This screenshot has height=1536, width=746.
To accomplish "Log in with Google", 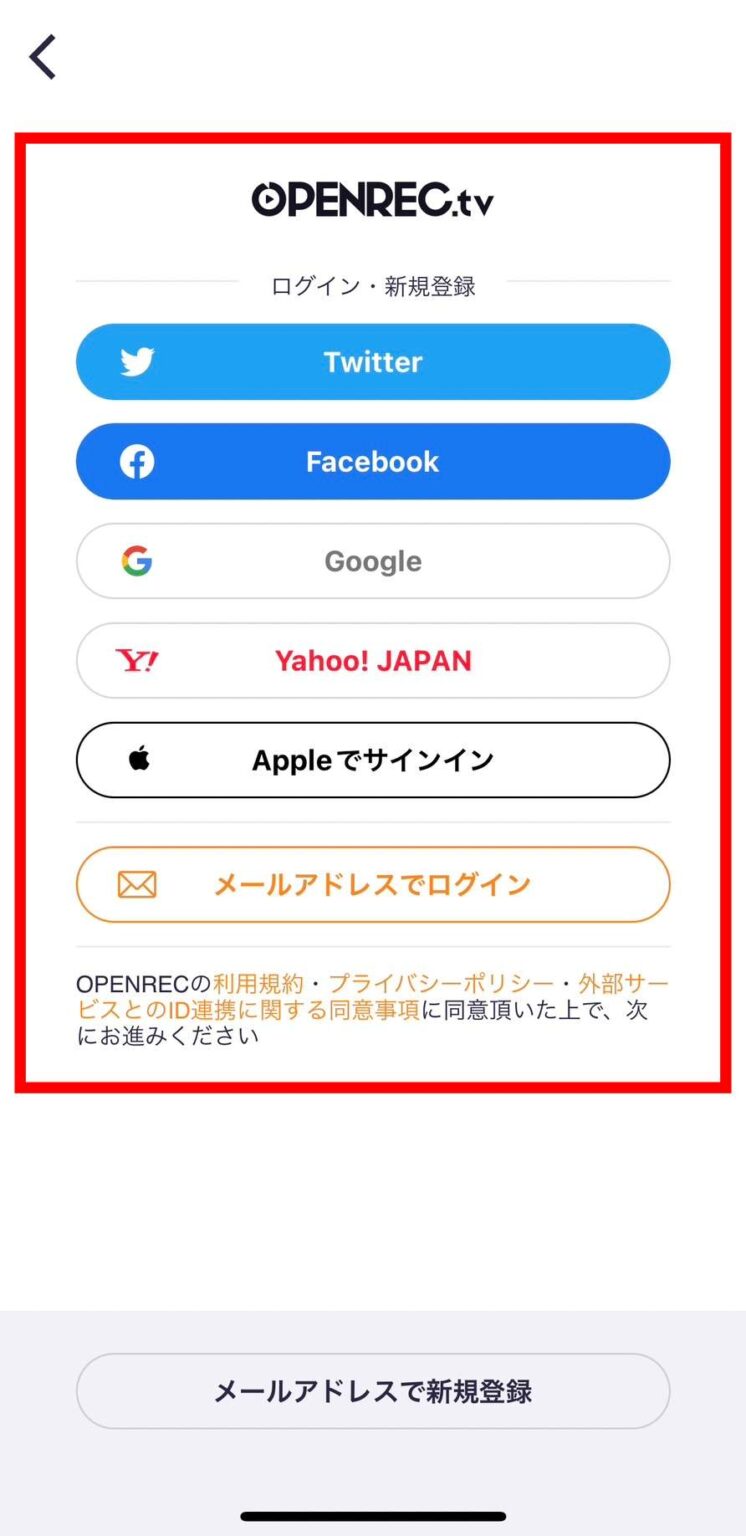I will pos(373,561).
